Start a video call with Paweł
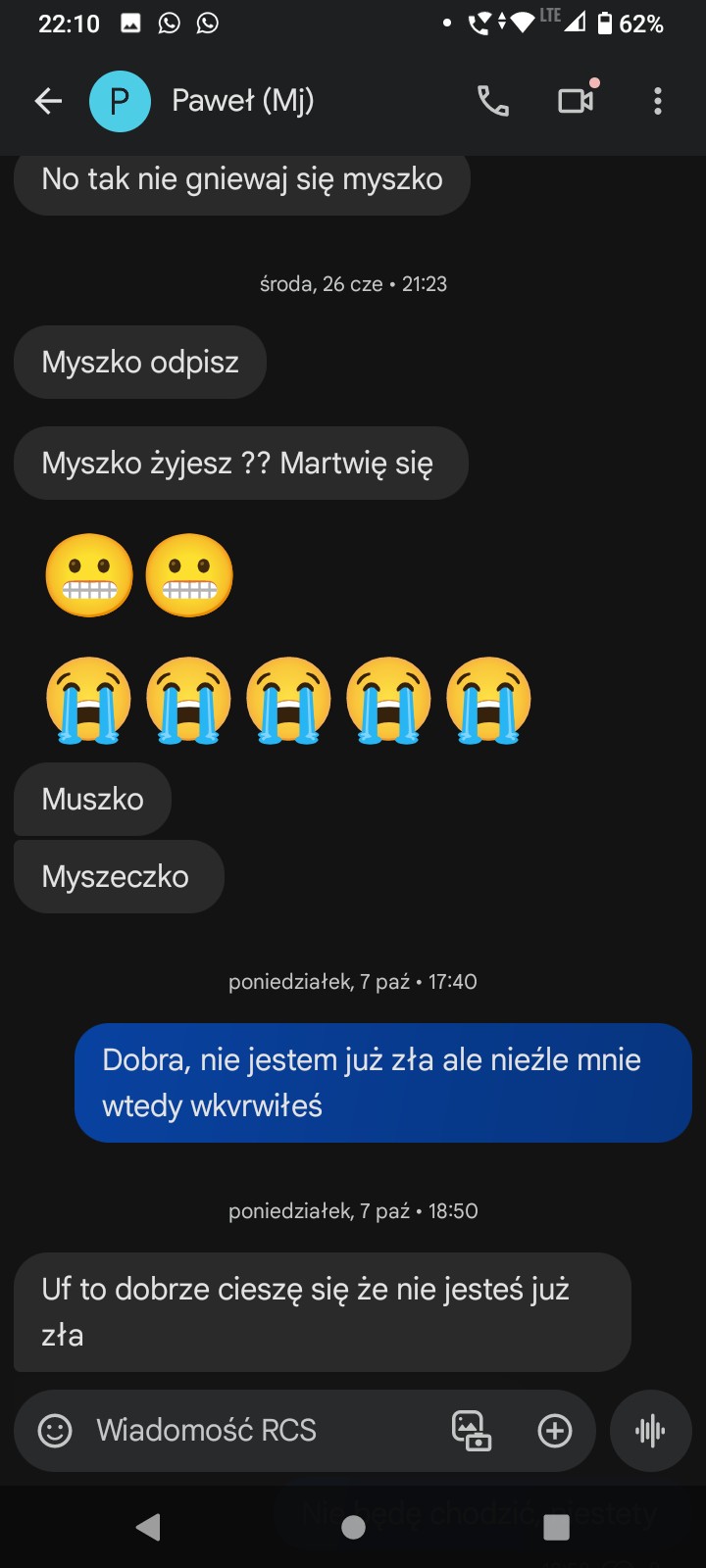Screen dimensions: 706x1568 click(x=576, y=101)
